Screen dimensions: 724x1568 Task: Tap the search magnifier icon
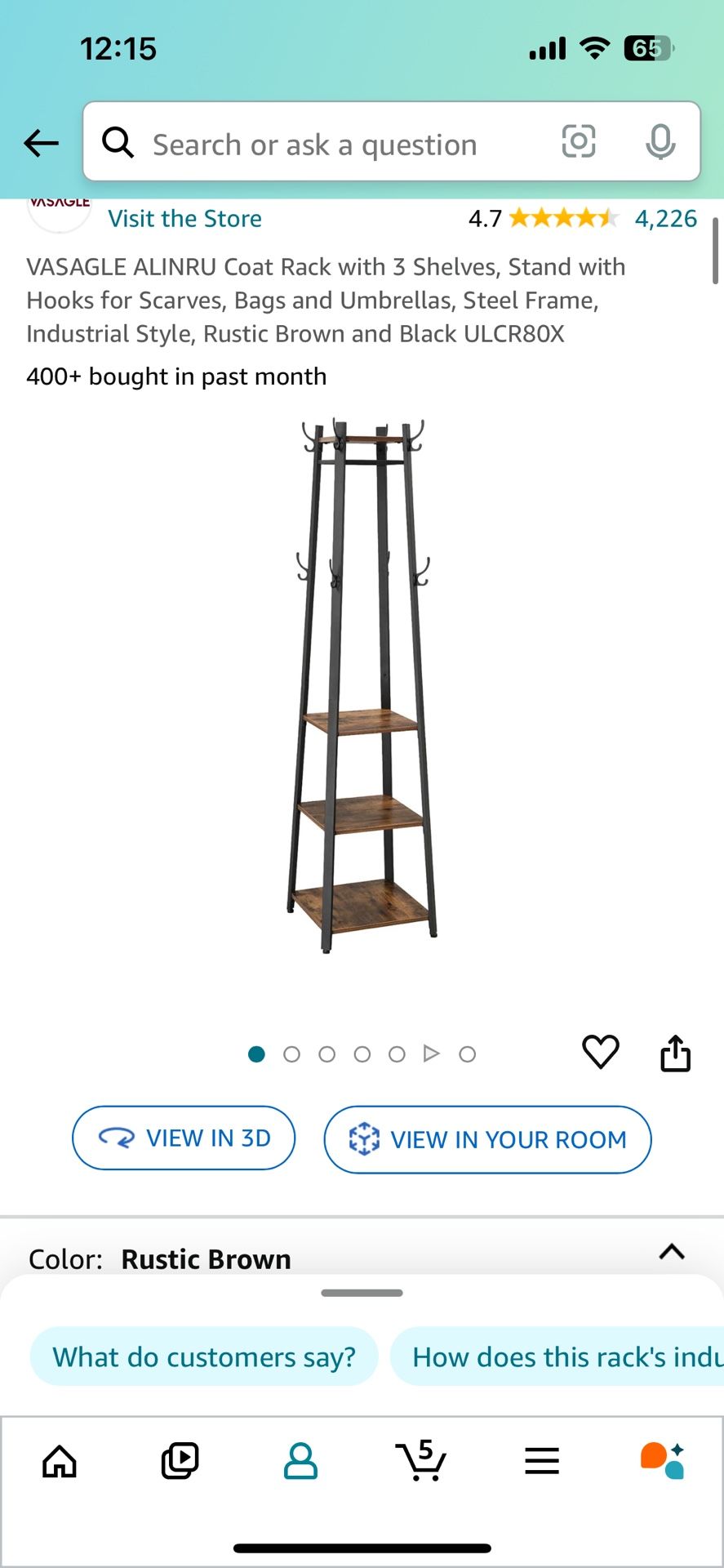coord(118,142)
